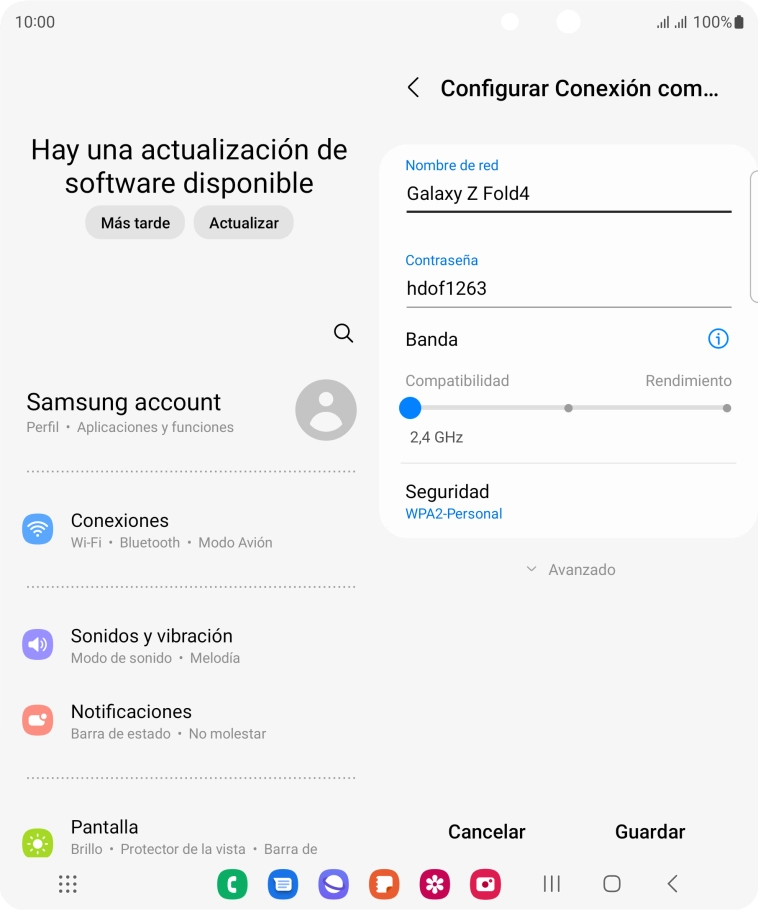
Task: Set the band slider to Rendimiento
Action: click(x=727, y=408)
